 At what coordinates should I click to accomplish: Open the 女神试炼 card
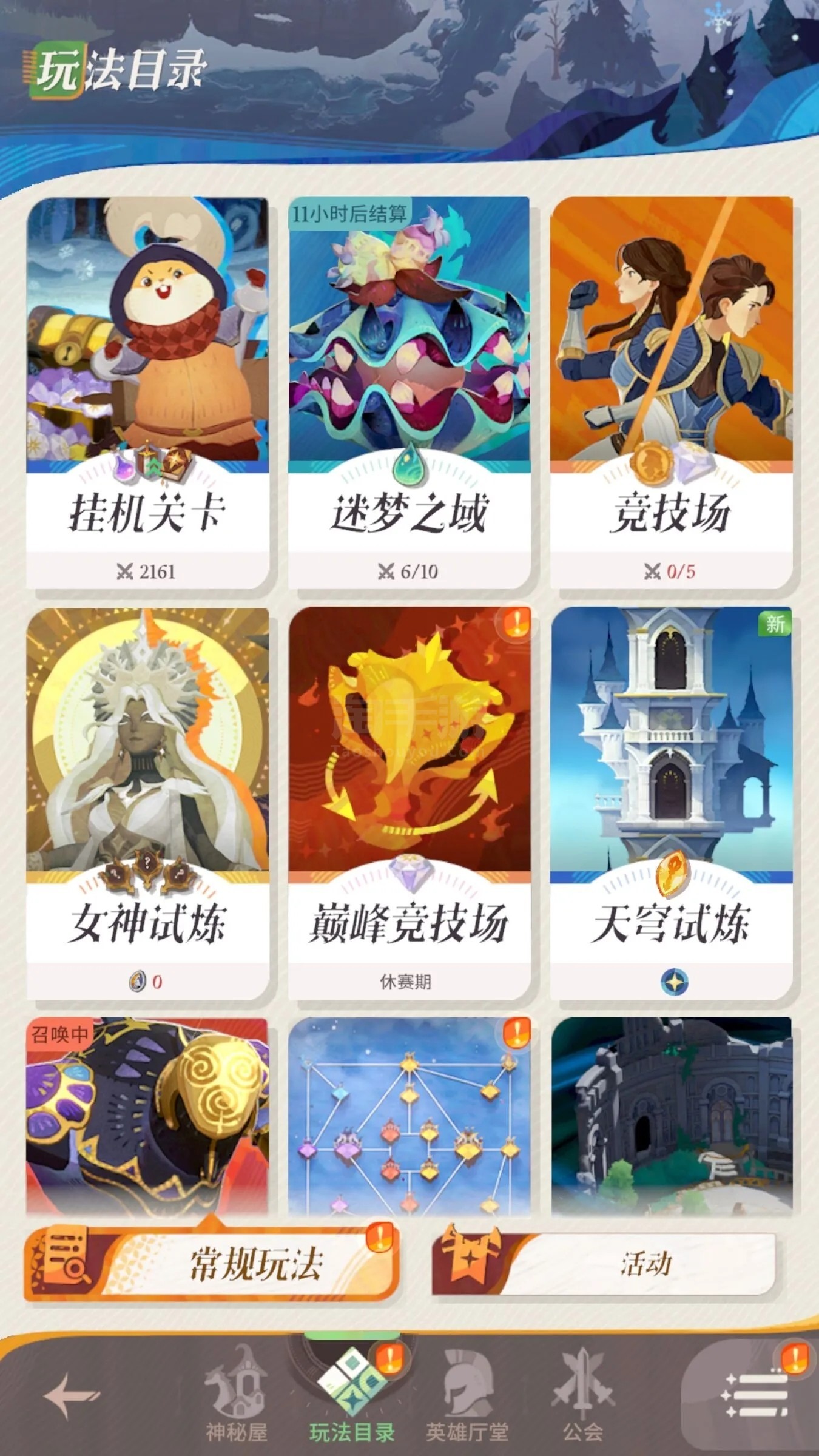coord(147,804)
